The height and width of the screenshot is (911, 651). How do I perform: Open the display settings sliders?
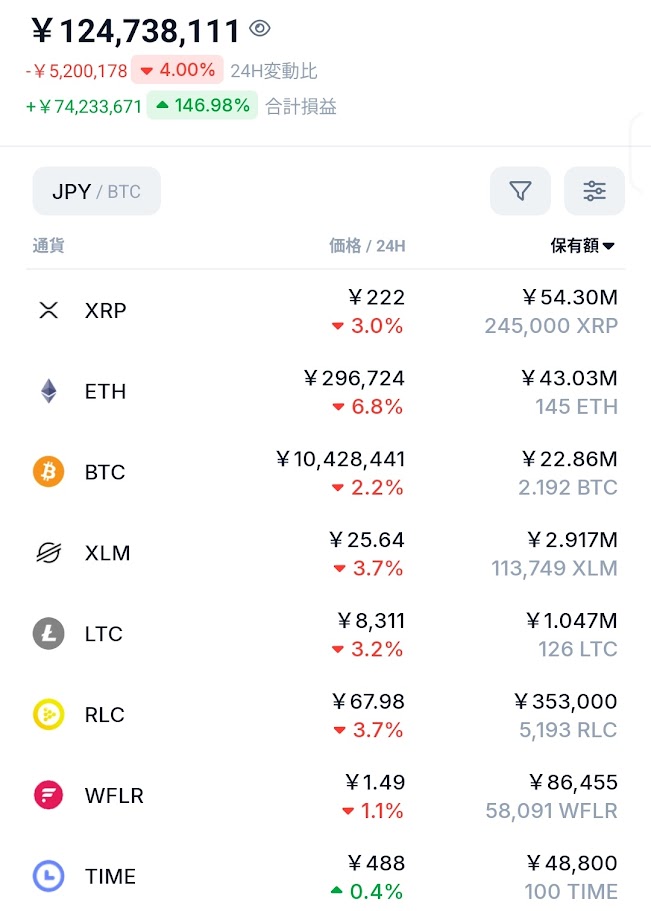click(x=594, y=191)
